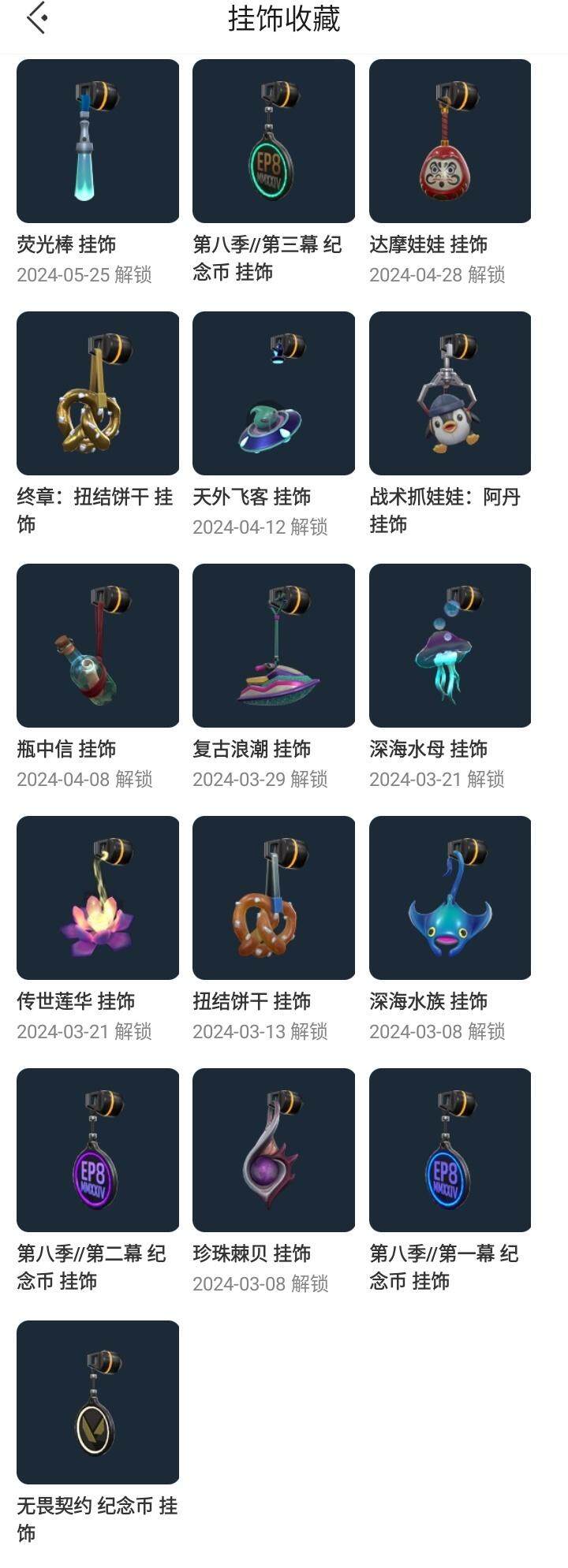568x1568 pixels.
Task: Open the 荧光棒 挂饰 tile
Action: point(98,141)
